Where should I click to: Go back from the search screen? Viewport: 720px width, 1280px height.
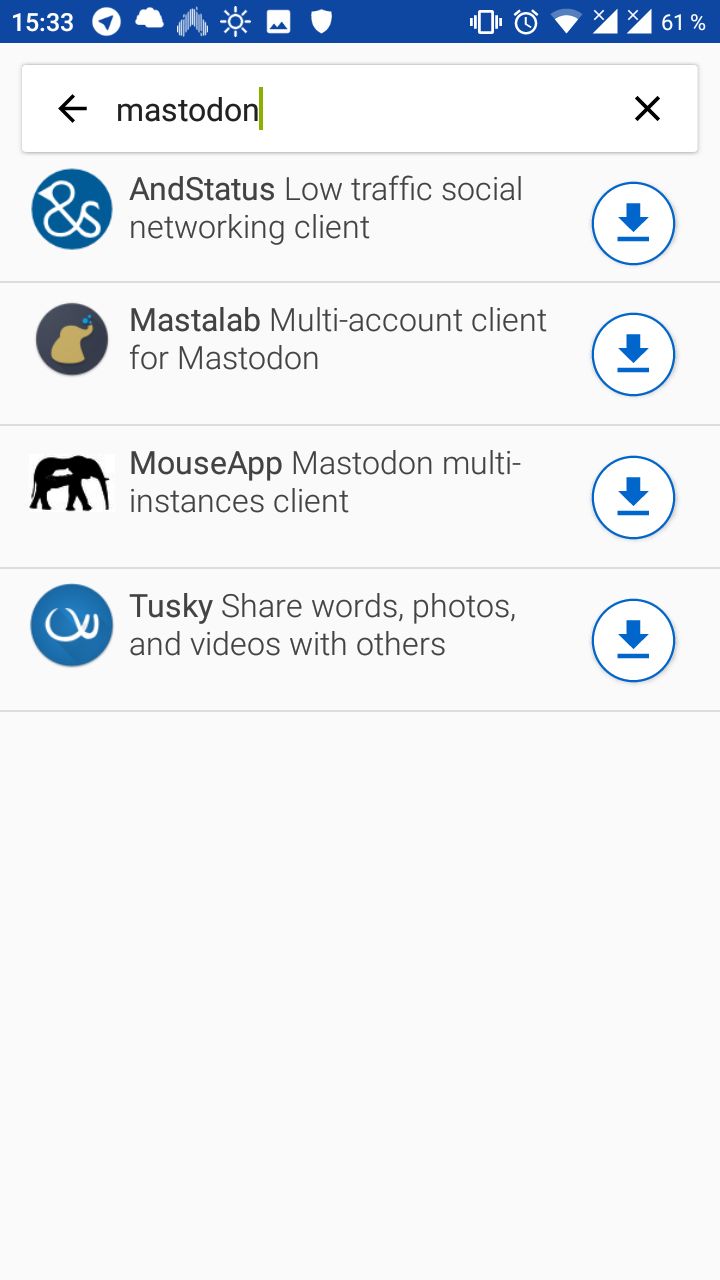coord(72,109)
